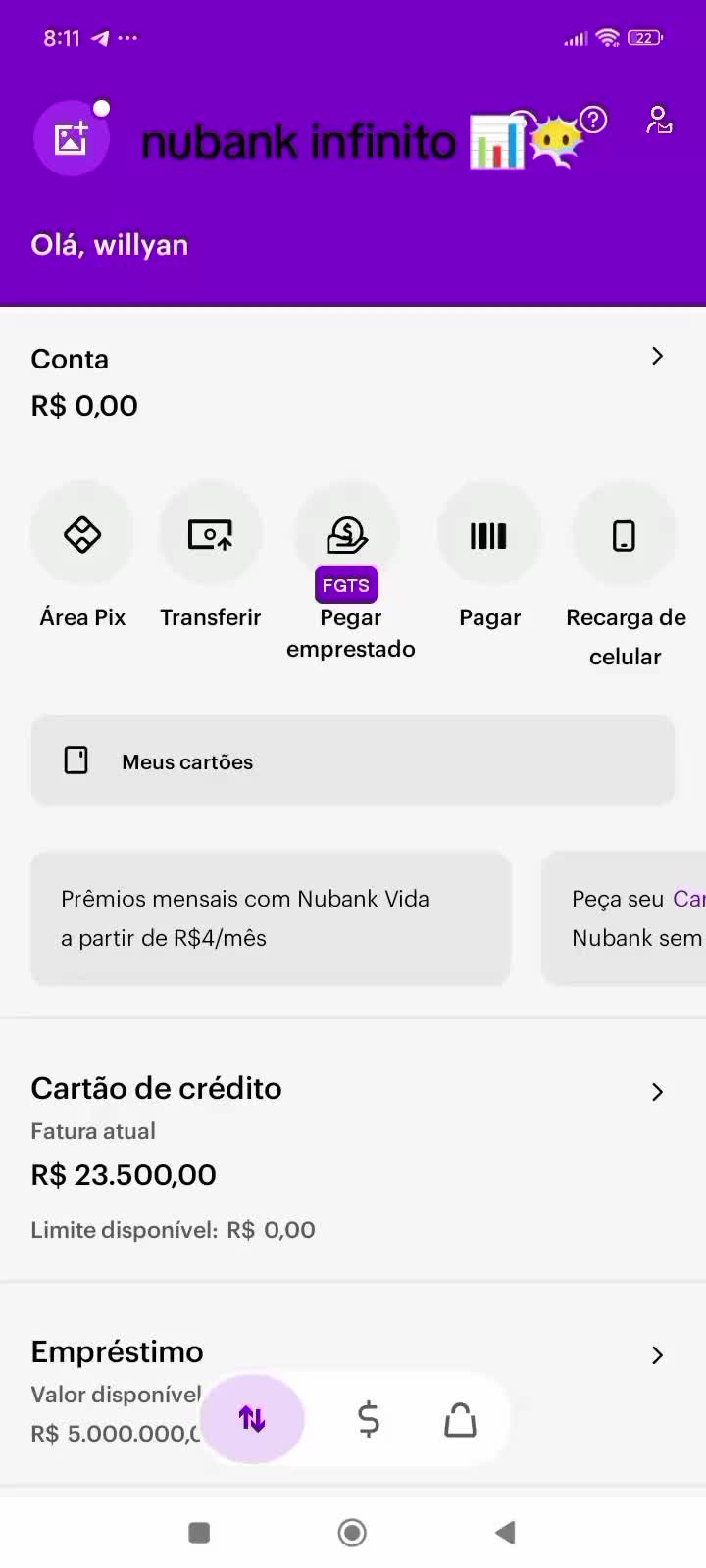The width and height of the screenshot is (706, 1568).
Task: Tap the Transferir shortcut
Action: point(211,556)
